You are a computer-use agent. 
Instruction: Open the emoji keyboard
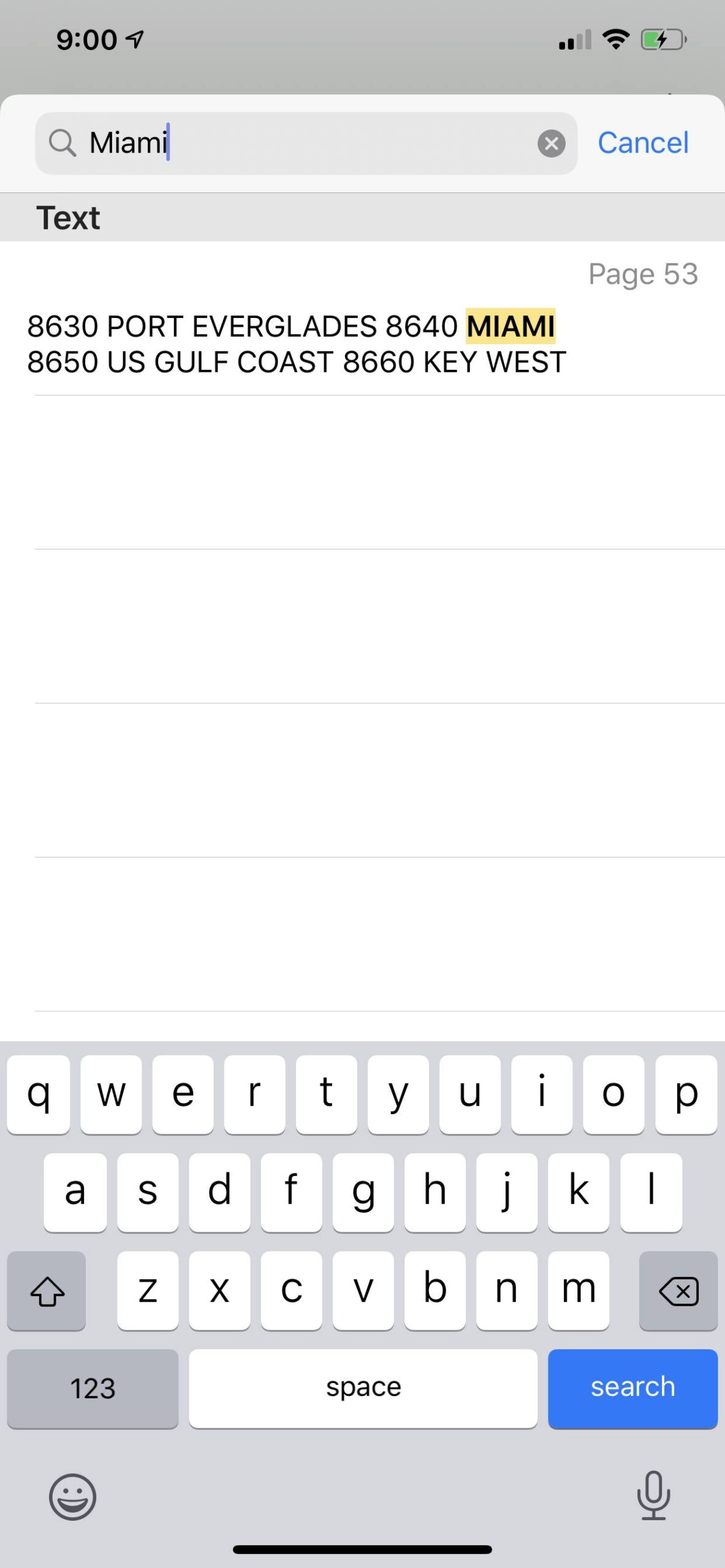pyautogui.click(x=72, y=1497)
